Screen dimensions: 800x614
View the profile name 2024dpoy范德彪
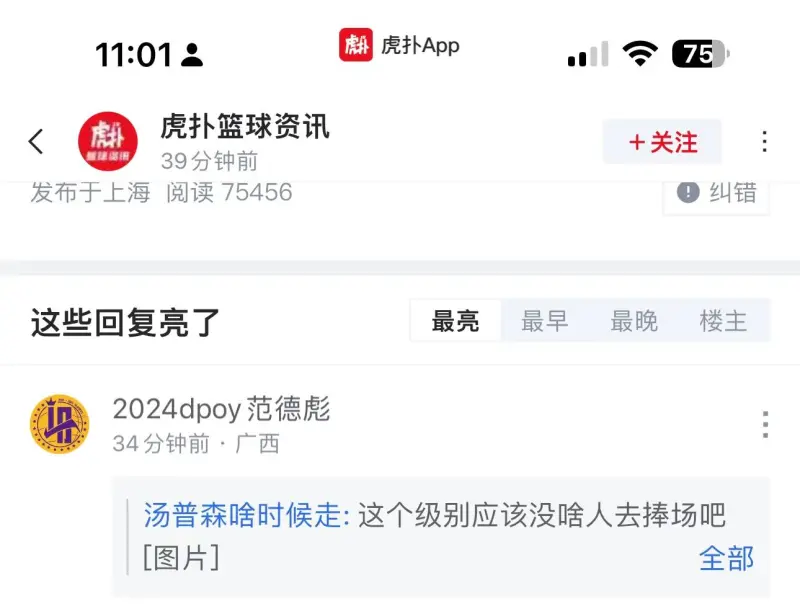tap(221, 409)
